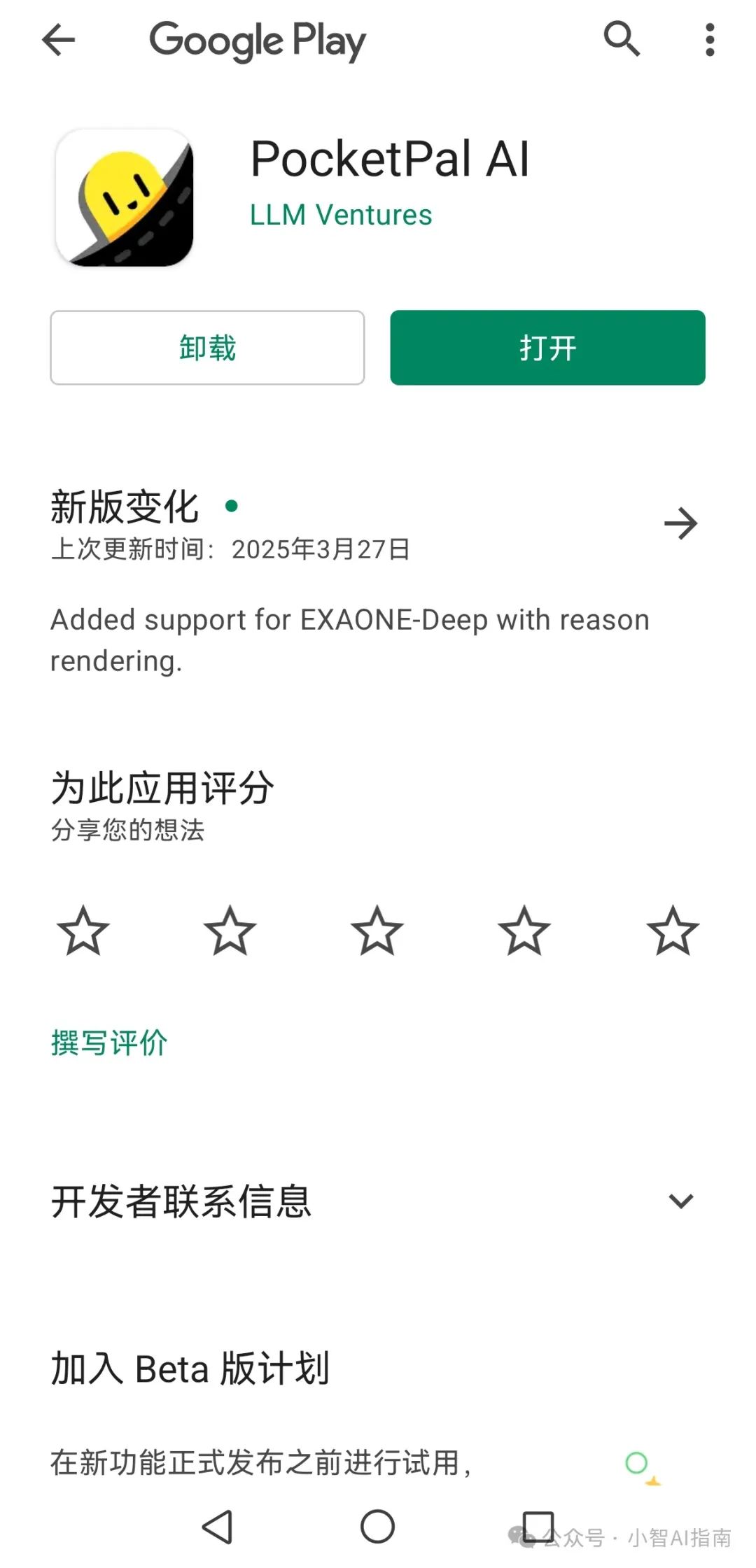This screenshot has height=1568, width=756.
Task: Rate the app one star
Action: 83,931
